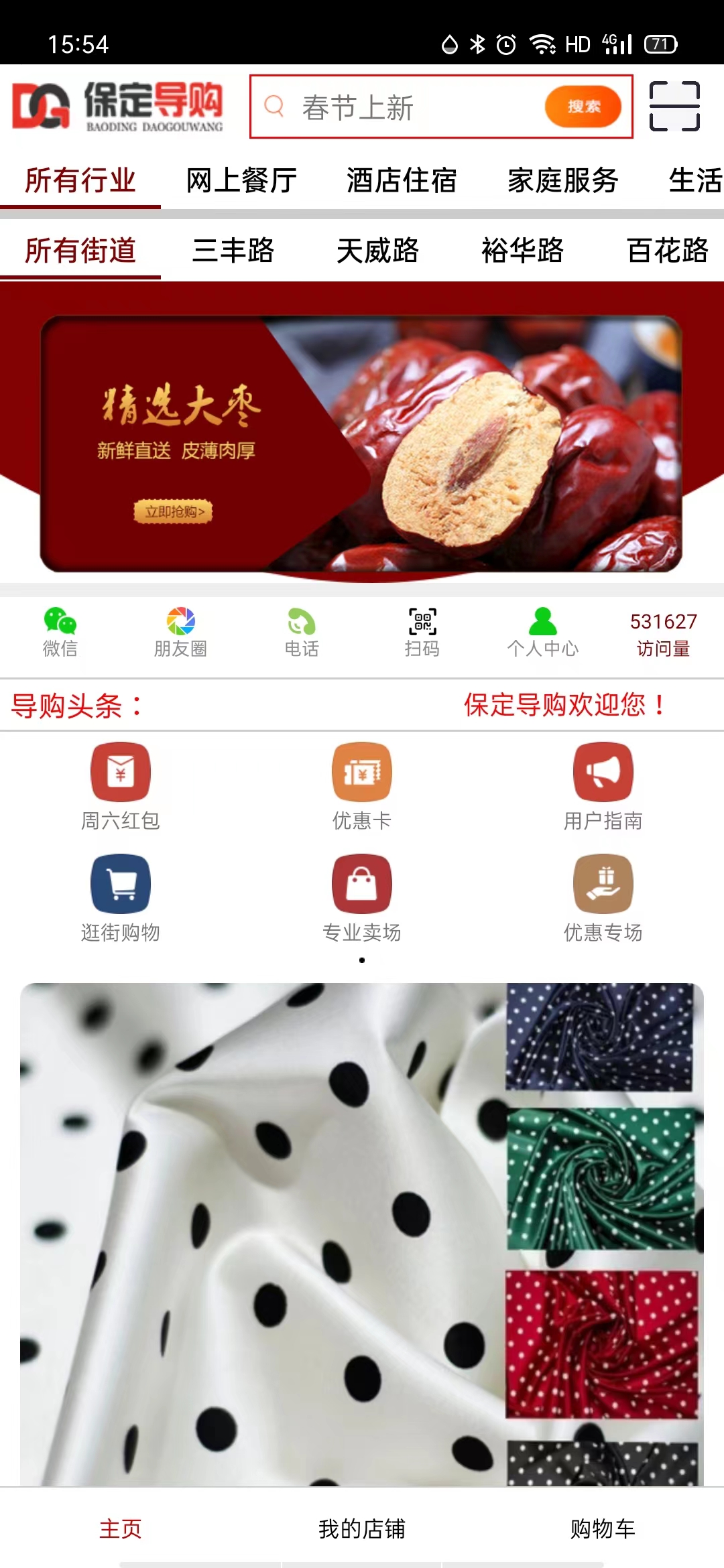This screenshot has height=1568, width=724.
Task: Filter by 三丰路 street
Action: (233, 251)
